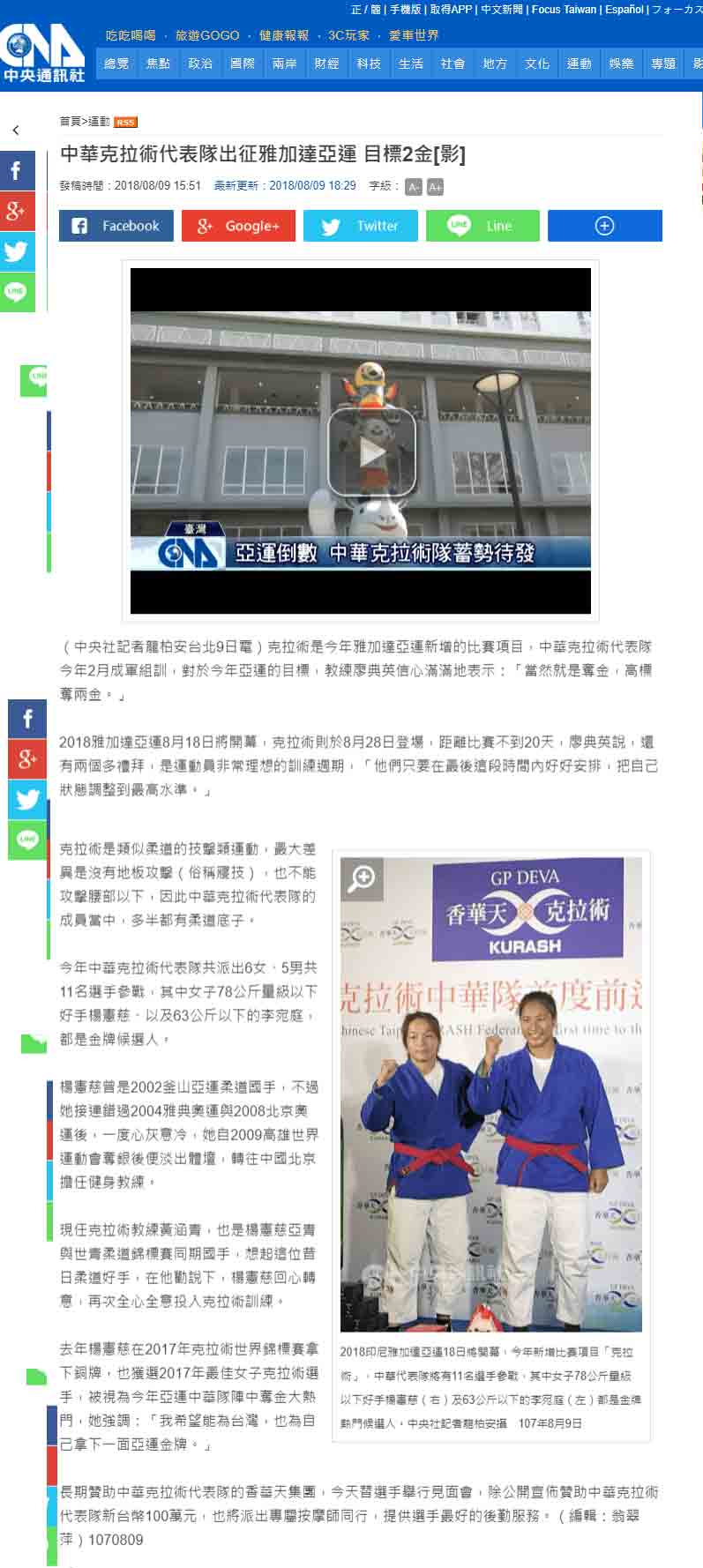Select the 財經 section
Image resolution: width=703 pixels, height=1568 pixels.
(326, 63)
